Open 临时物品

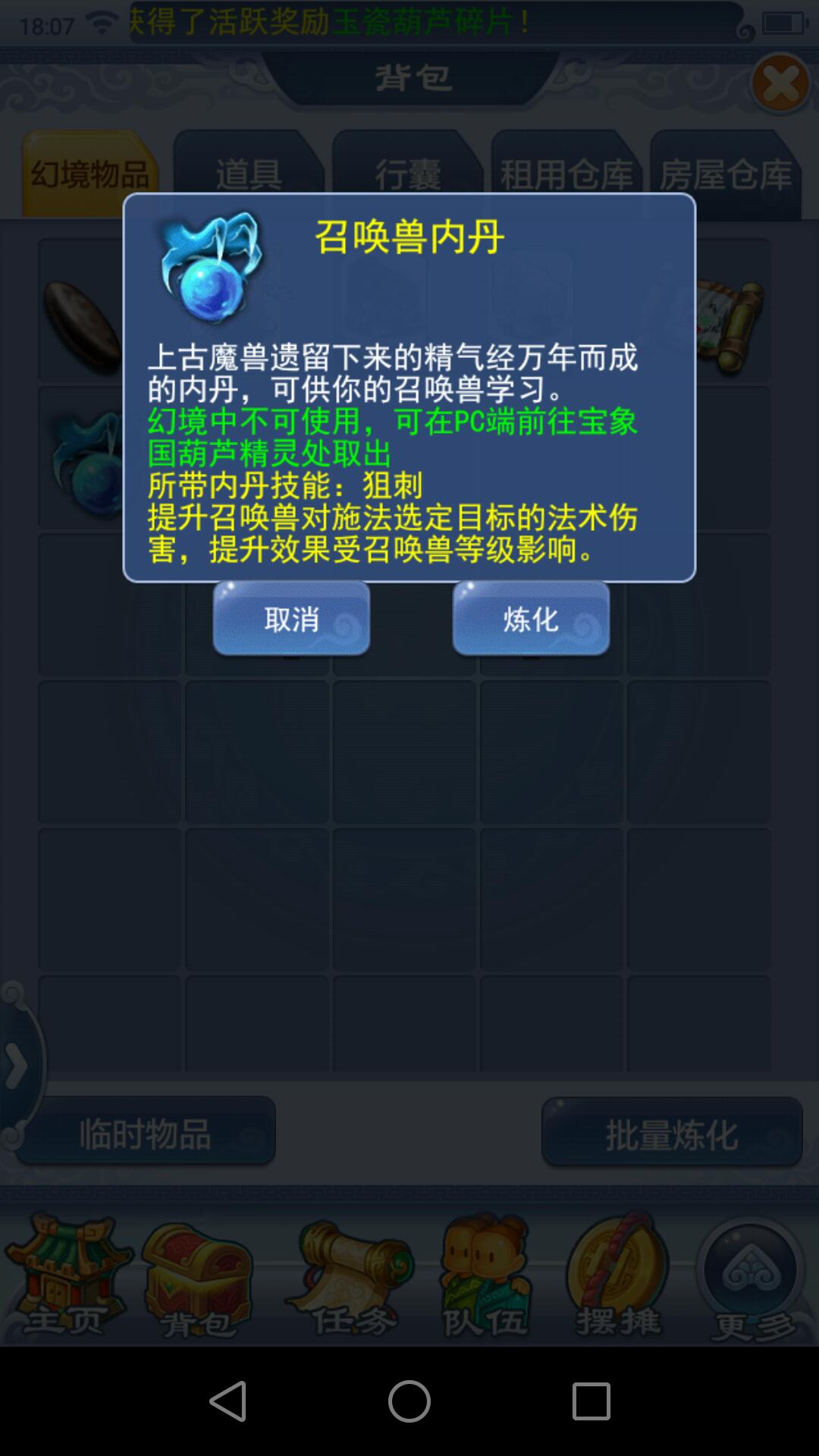click(x=146, y=1133)
